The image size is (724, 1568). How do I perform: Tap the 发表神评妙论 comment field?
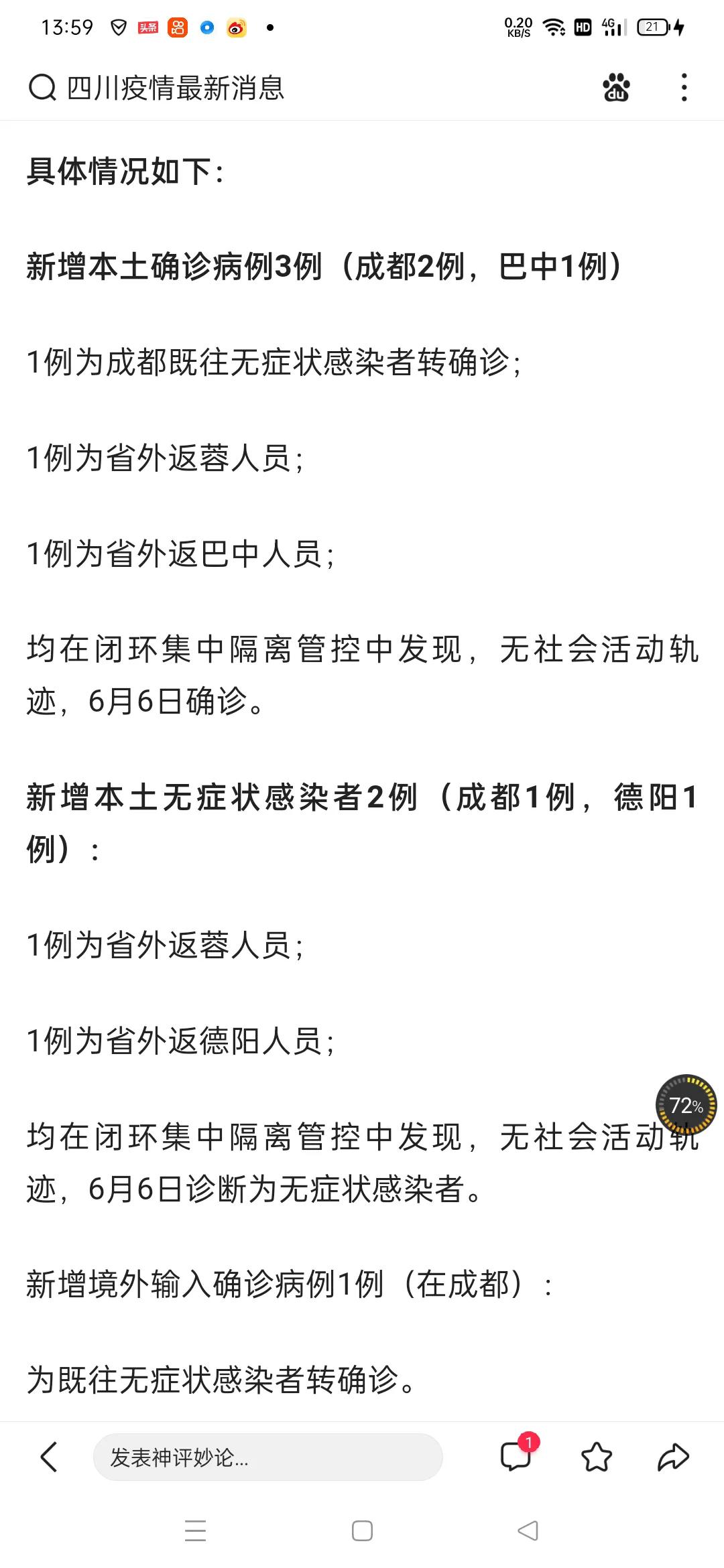pyautogui.click(x=267, y=1457)
